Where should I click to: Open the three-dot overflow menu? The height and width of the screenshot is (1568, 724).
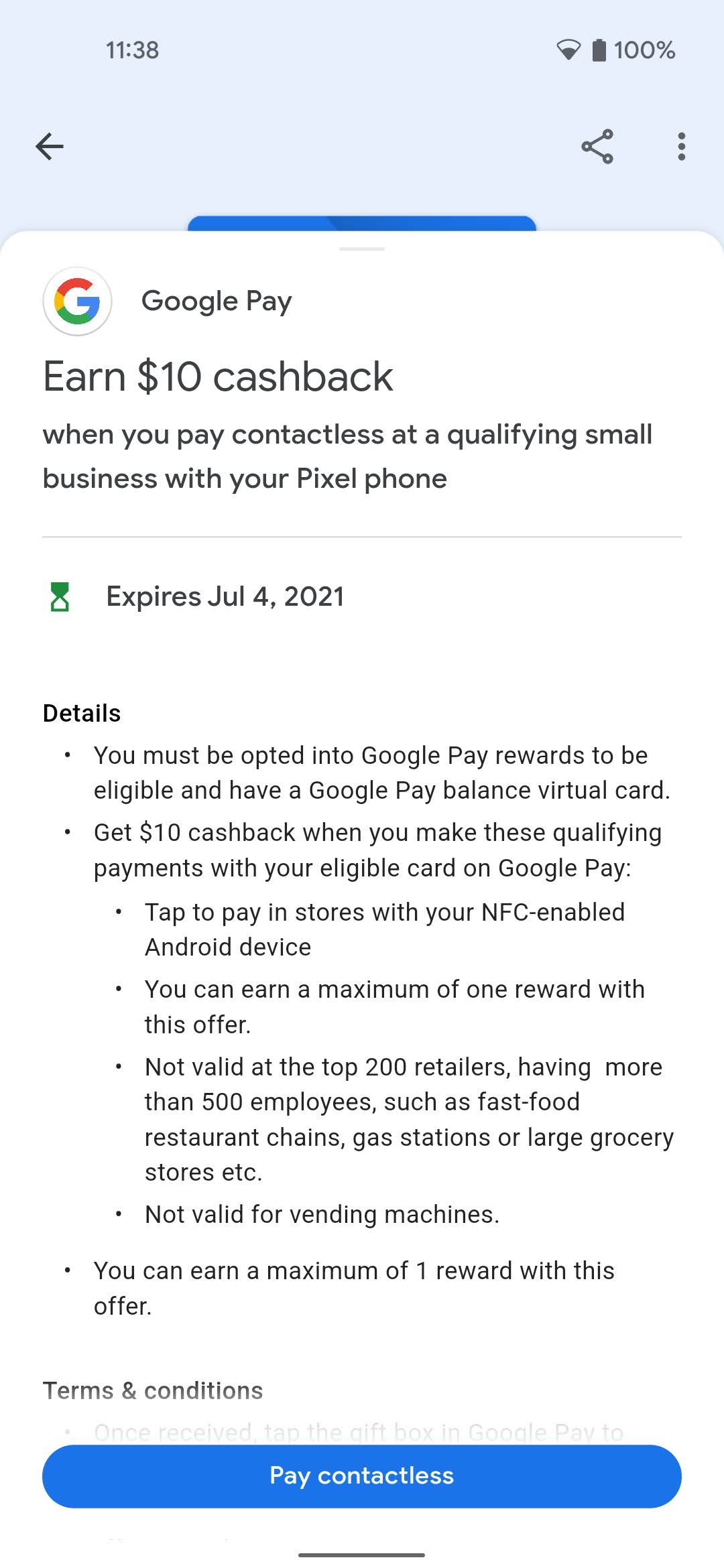click(x=681, y=146)
